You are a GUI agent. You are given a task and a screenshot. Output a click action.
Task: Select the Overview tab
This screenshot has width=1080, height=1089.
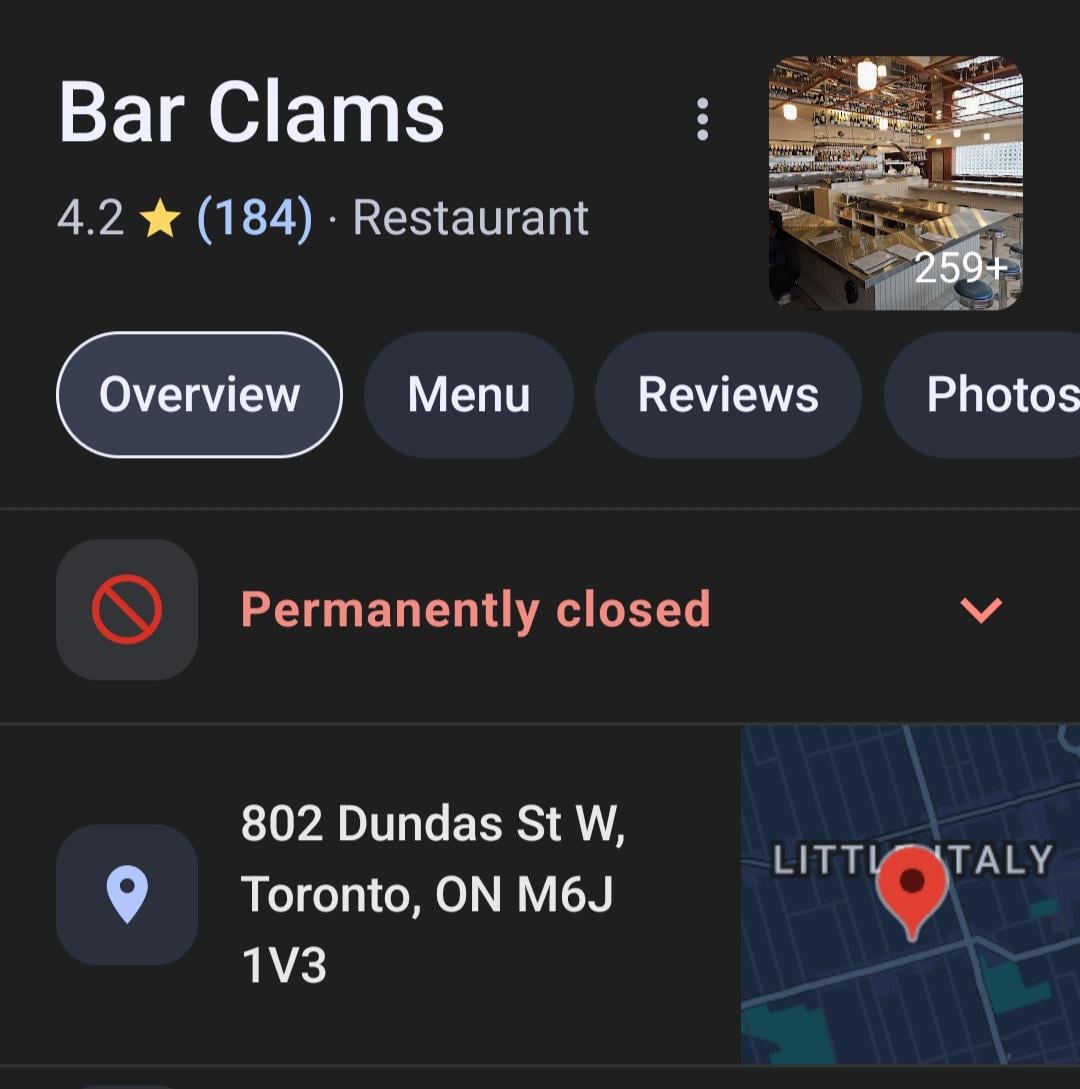[x=199, y=395]
